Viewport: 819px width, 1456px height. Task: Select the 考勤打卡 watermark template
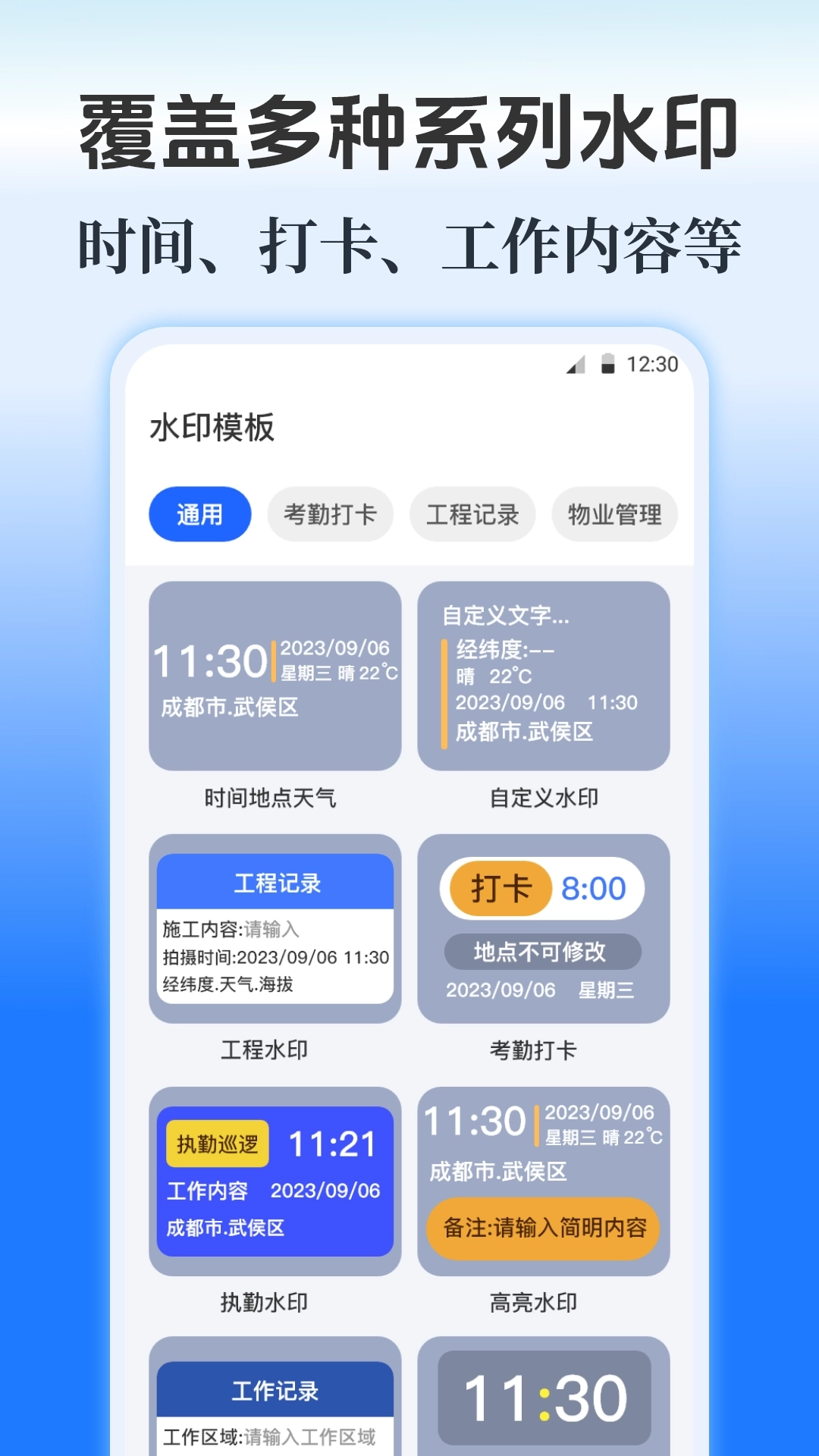543,930
